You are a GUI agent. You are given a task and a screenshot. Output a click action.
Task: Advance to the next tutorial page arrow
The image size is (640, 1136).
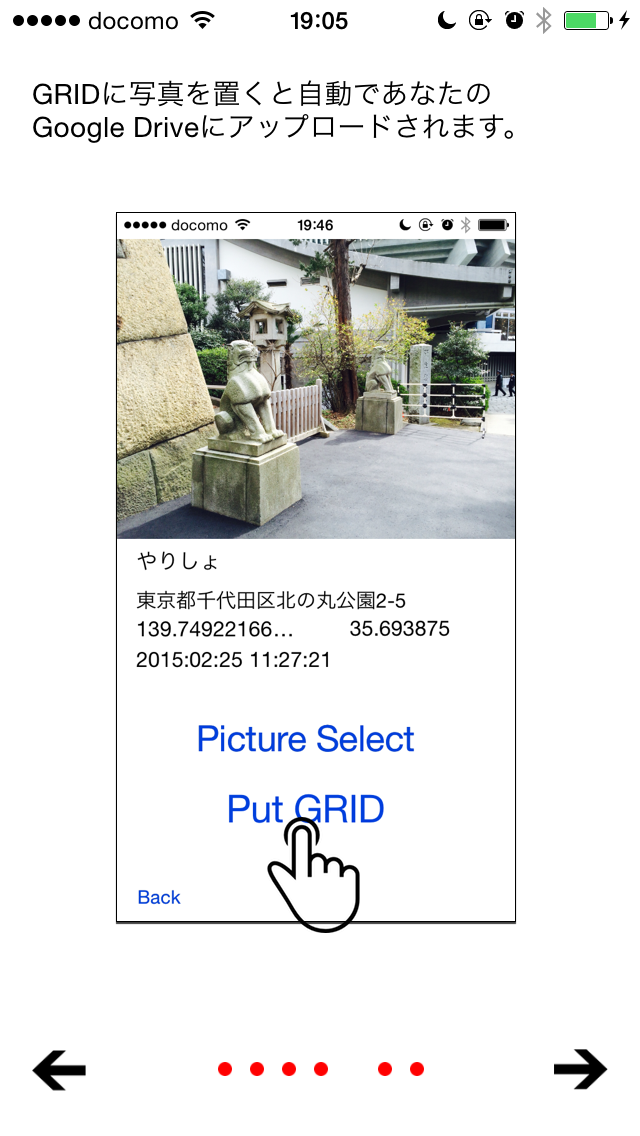click(580, 1069)
